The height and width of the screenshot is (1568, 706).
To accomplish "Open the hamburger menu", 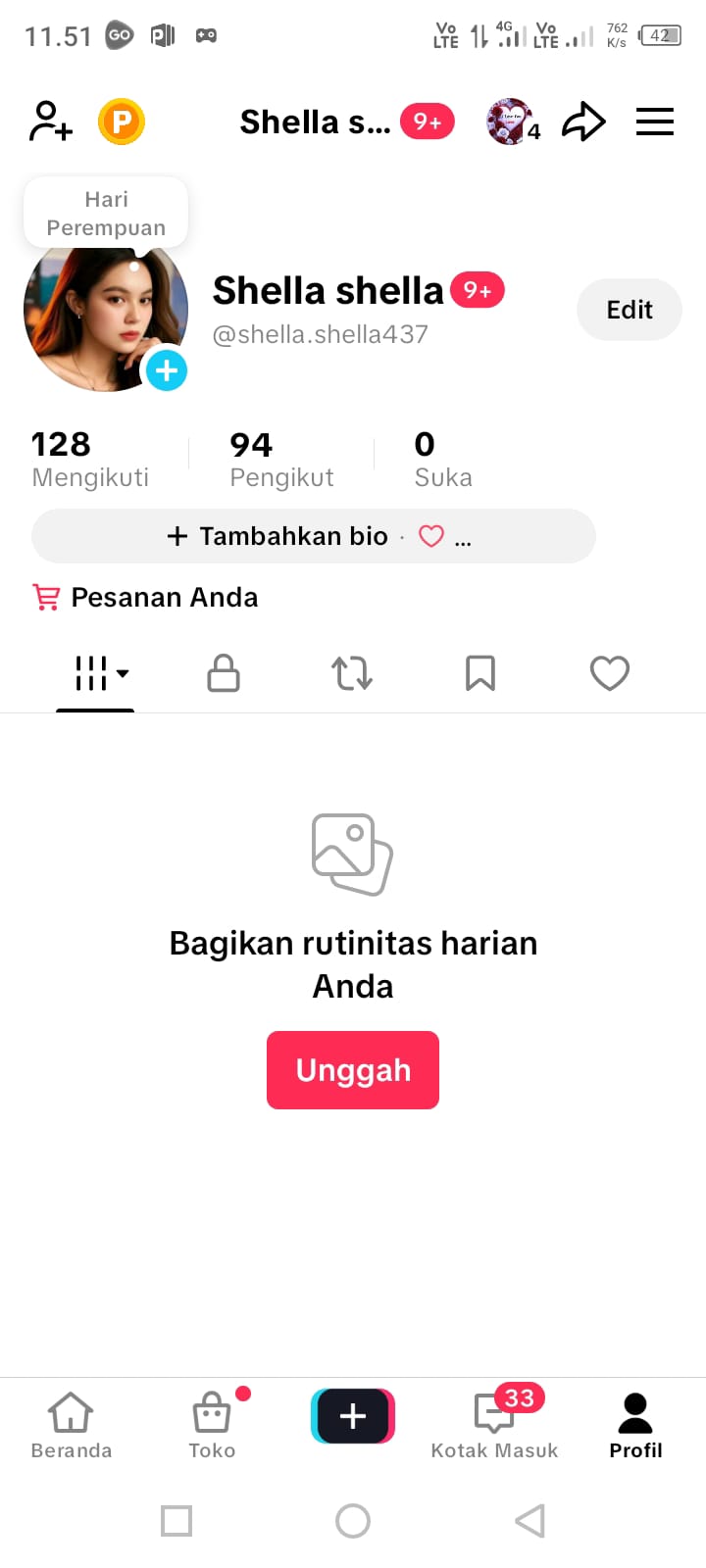I will pos(655,122).
